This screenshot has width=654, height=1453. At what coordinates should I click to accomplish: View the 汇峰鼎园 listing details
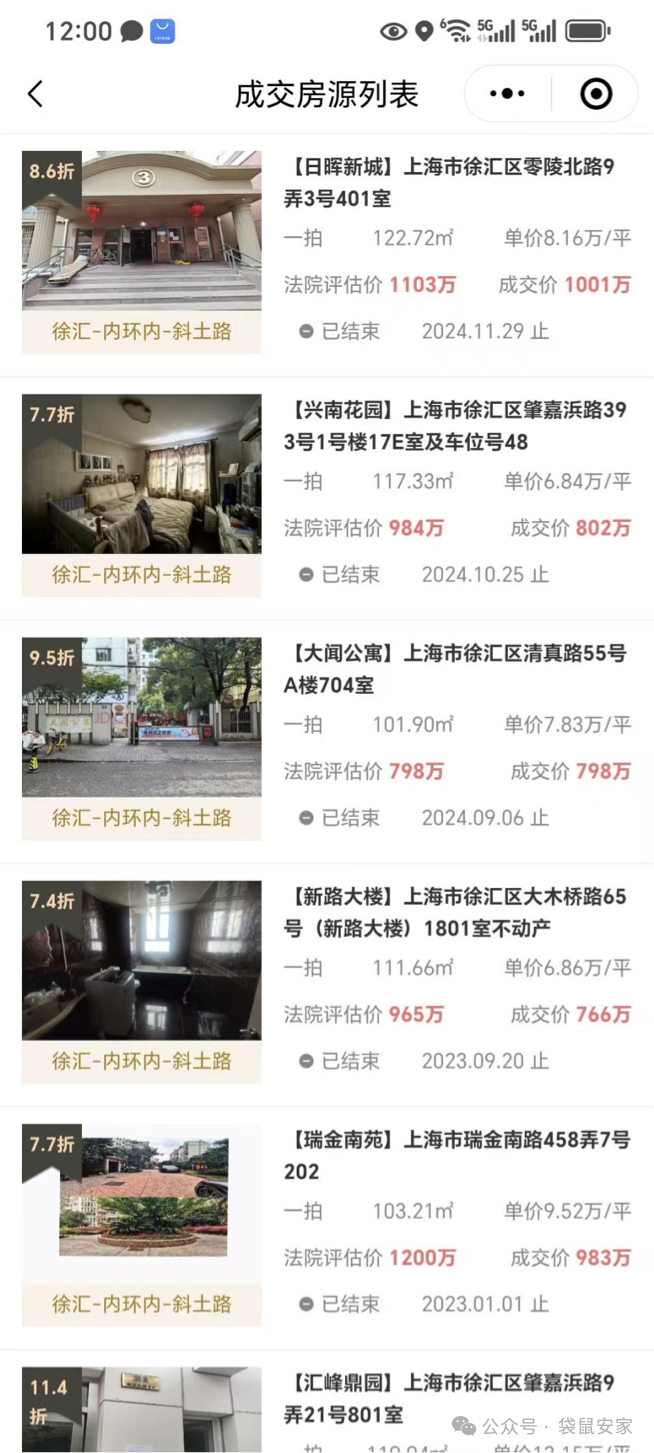[x=457, y=1398]
